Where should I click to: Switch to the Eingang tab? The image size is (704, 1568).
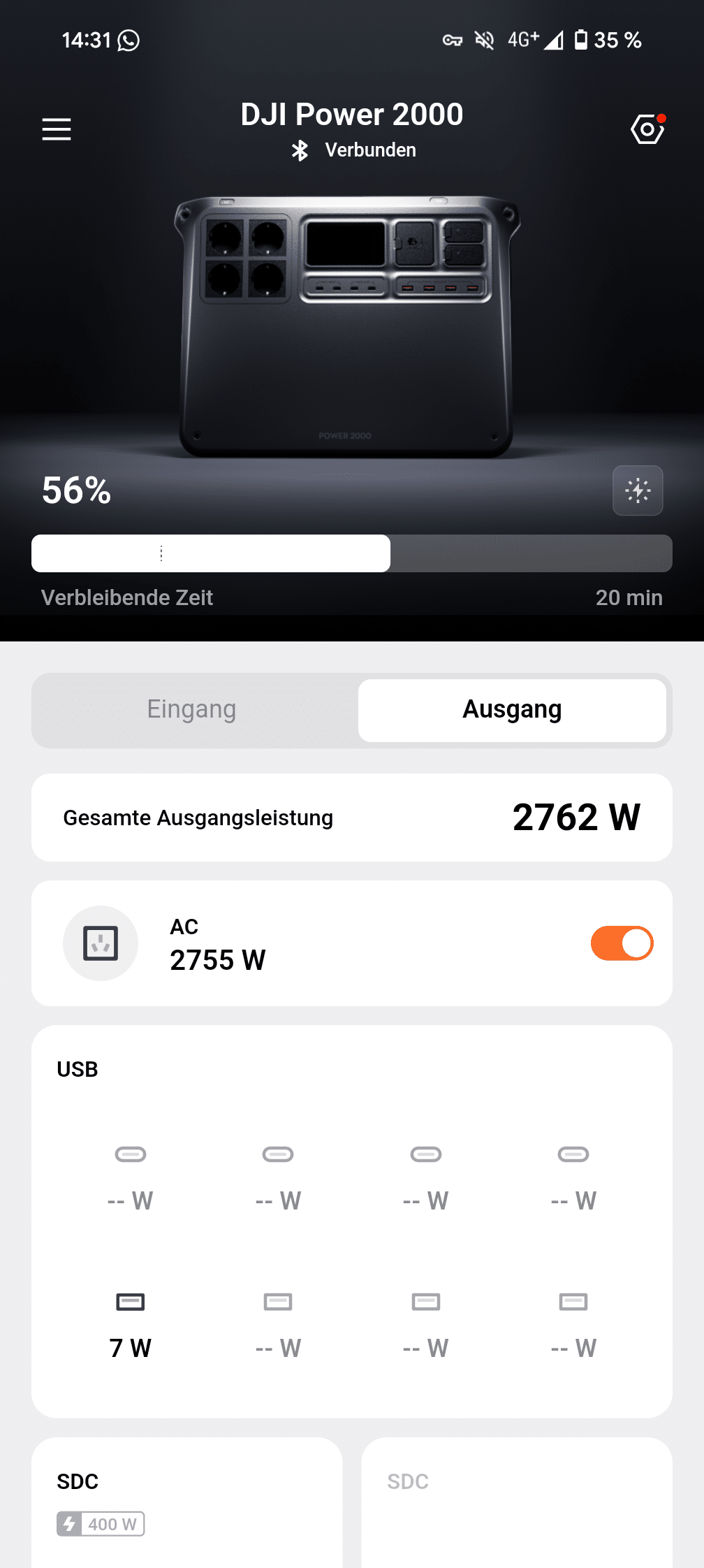tap(192, 710)
